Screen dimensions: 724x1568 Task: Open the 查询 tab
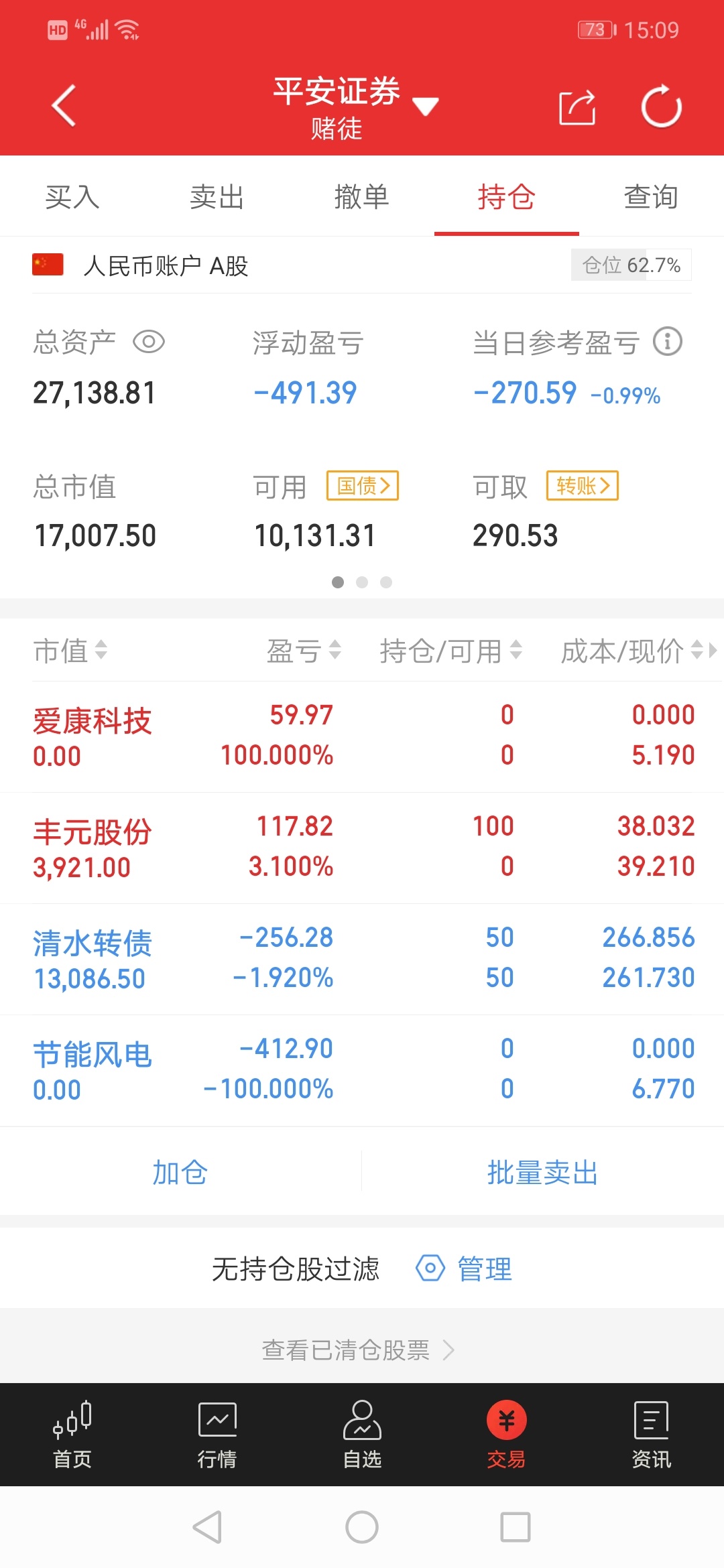(x=651, y=196)
